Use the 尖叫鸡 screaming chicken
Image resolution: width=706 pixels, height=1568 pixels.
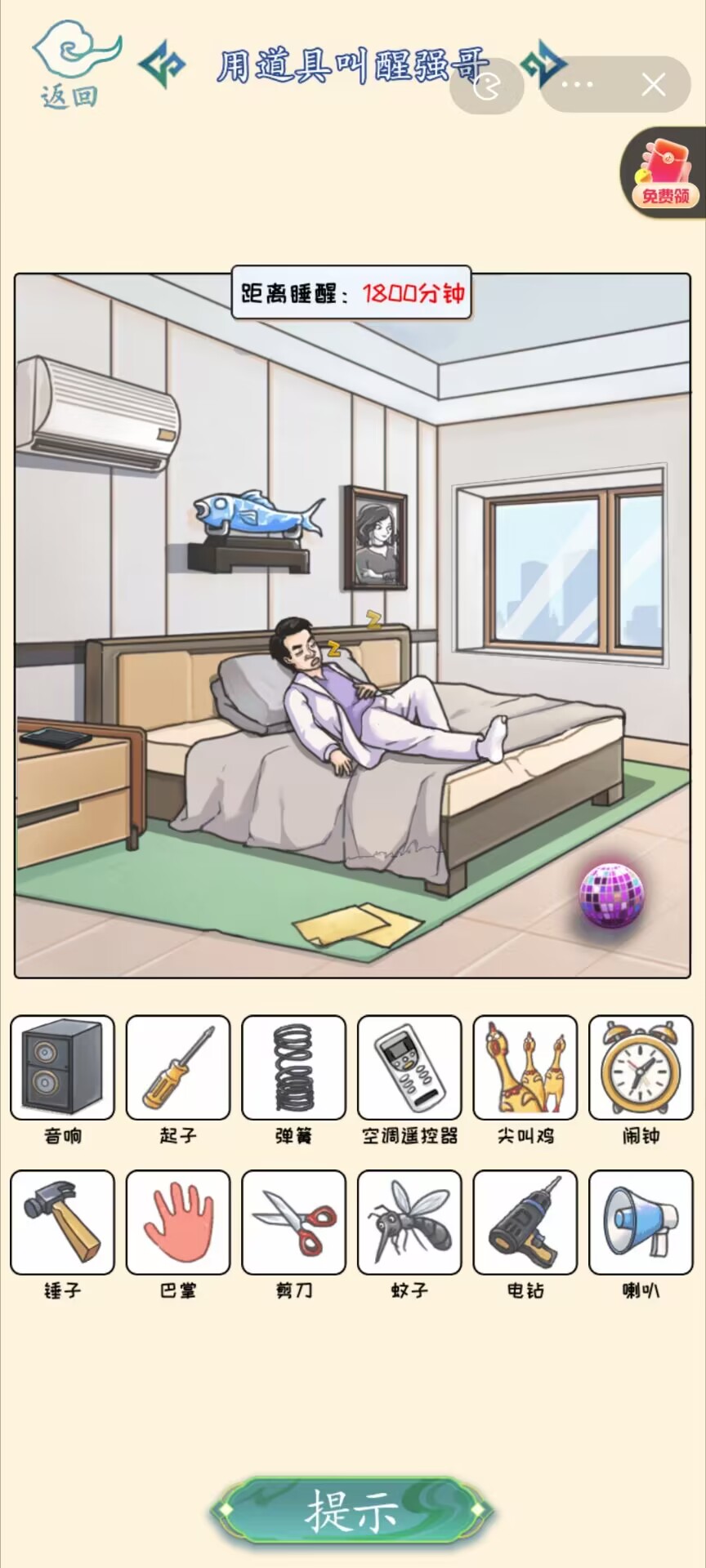click(525, 1067)
